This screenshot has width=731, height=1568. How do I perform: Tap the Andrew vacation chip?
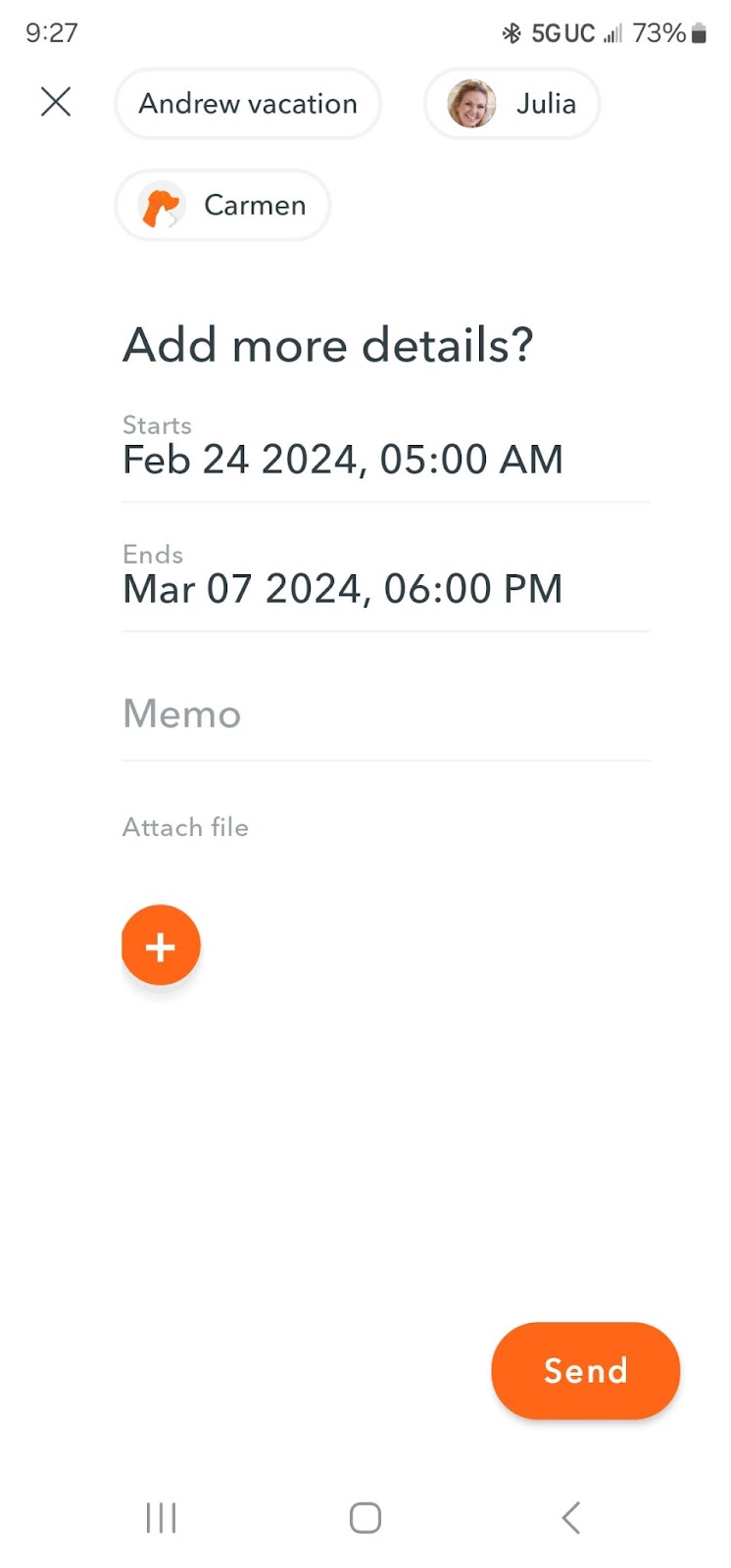pyautogui.click(x=248, y=104)
